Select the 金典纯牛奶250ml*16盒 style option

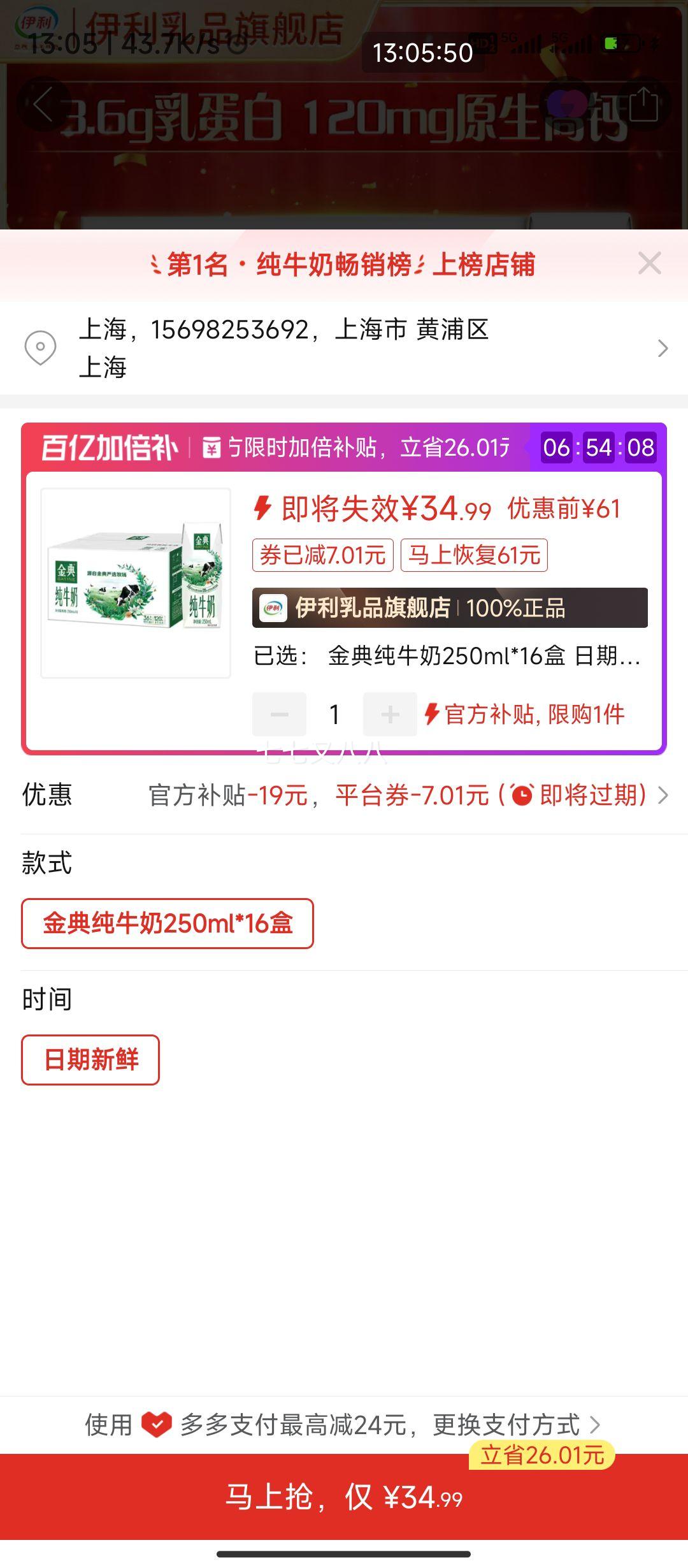[168, 923]
